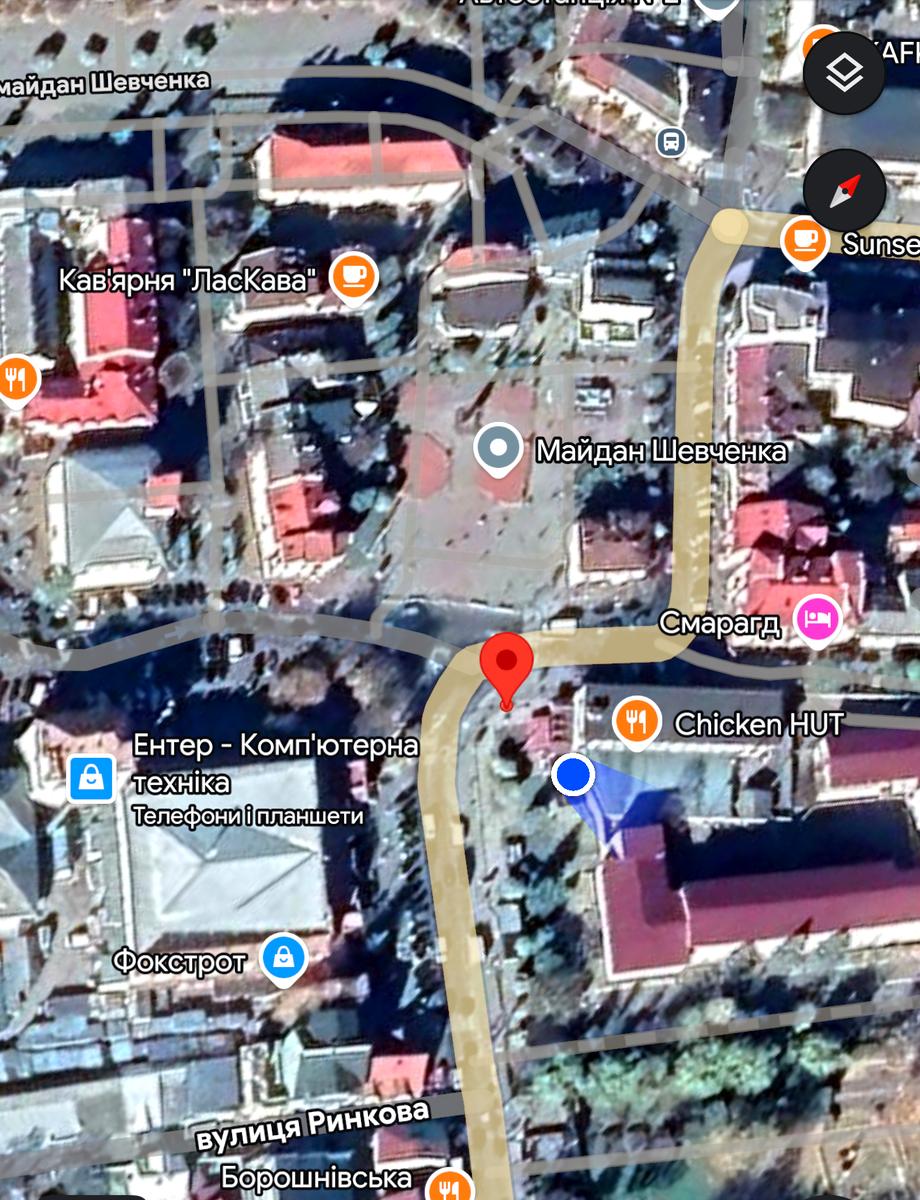Open the Chicken HUT restaurant marker

point(636,720)
